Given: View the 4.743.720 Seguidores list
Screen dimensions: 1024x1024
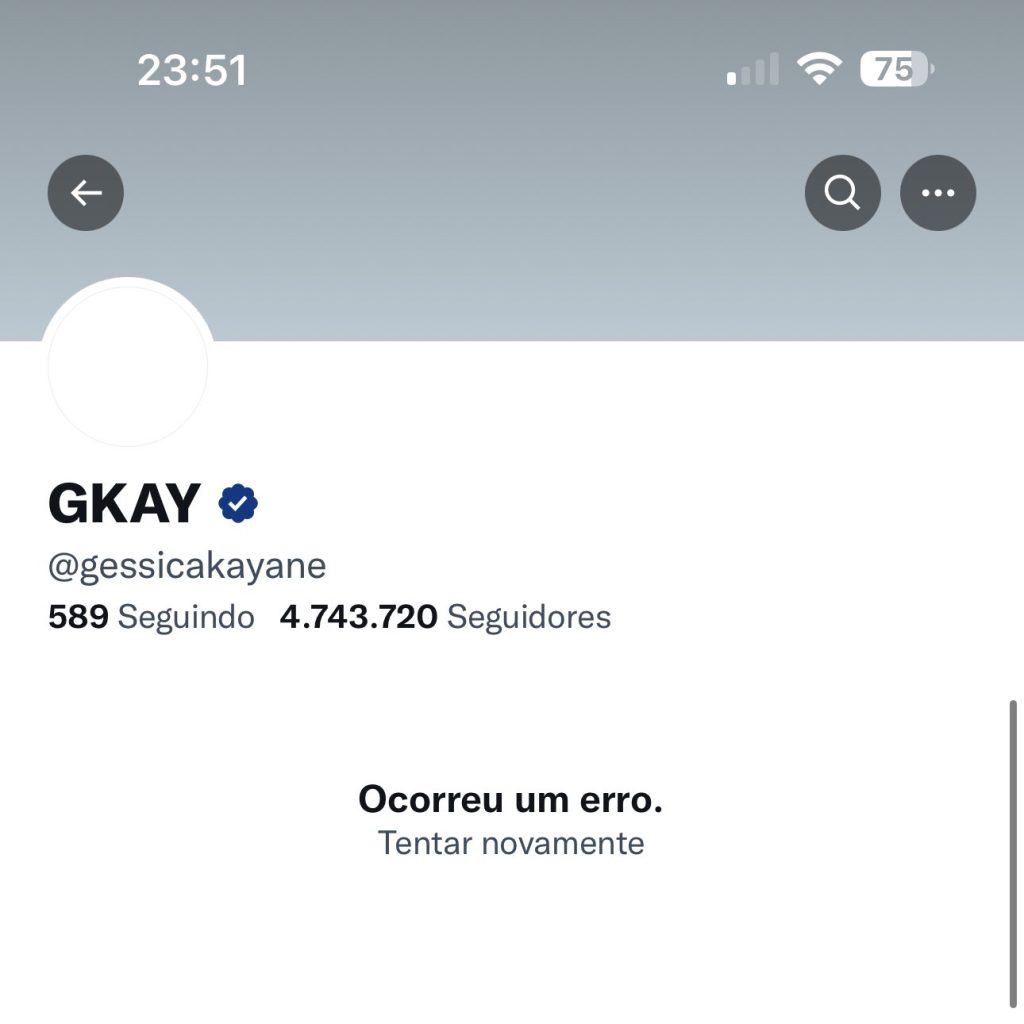Looking at the screenshot, I should 445,617.
